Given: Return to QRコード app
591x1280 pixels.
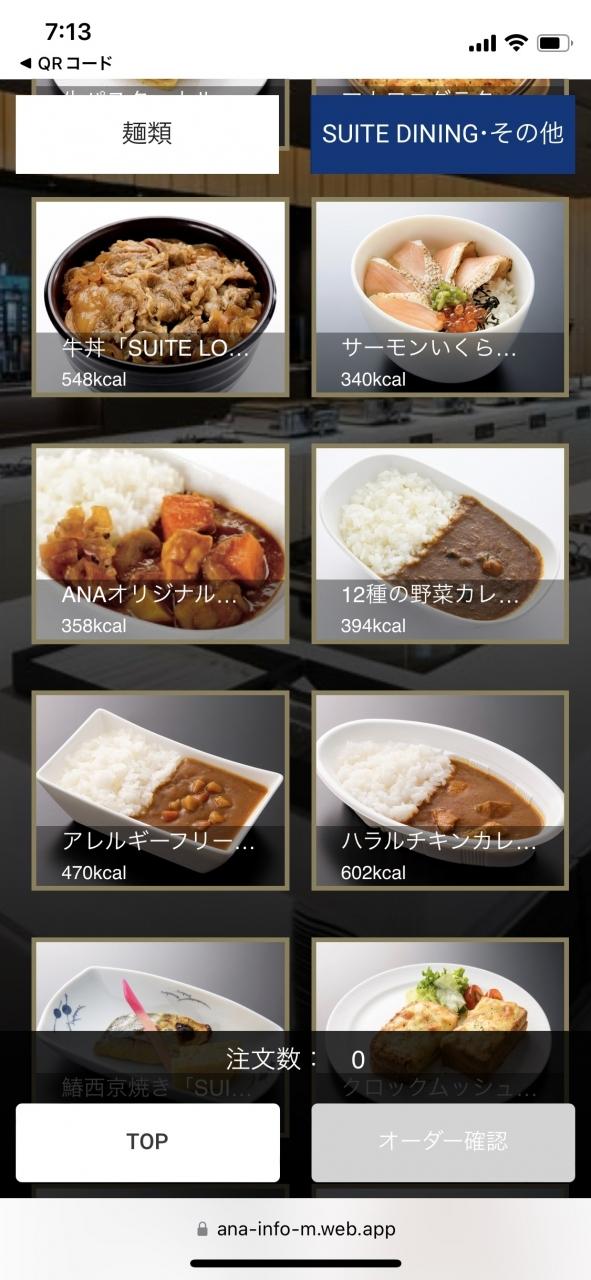Looking at the screenshot, I should click(x=66, y=63).
